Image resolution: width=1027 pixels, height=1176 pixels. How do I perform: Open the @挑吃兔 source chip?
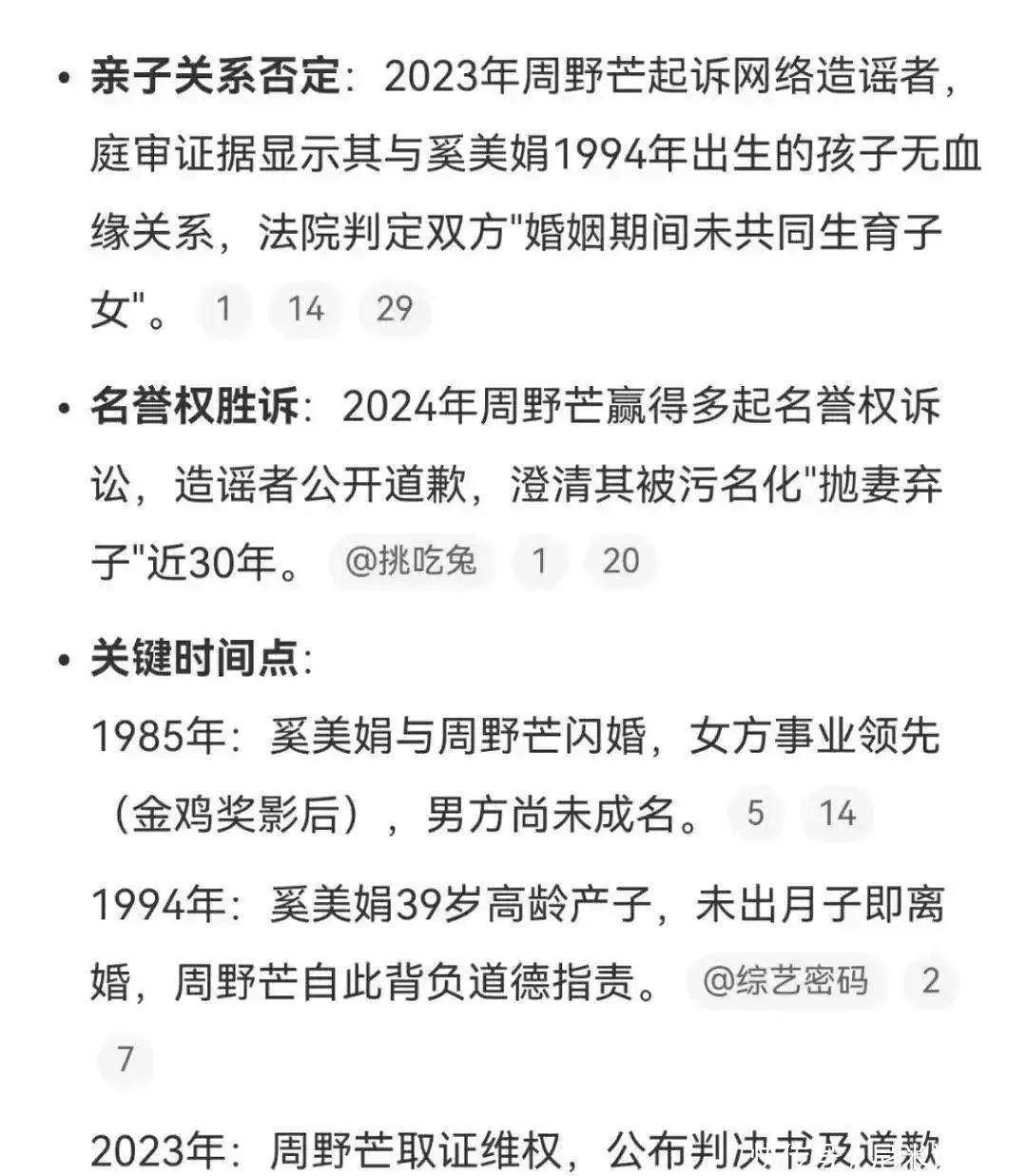(411, 561)
